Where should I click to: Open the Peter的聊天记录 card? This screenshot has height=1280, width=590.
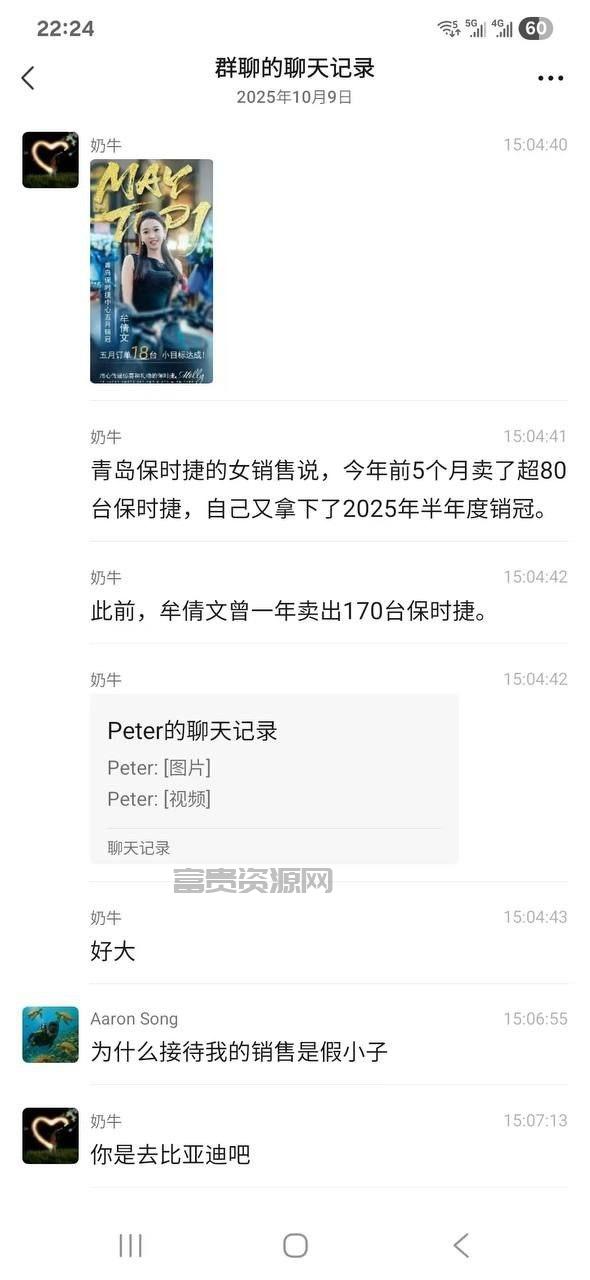274,779
